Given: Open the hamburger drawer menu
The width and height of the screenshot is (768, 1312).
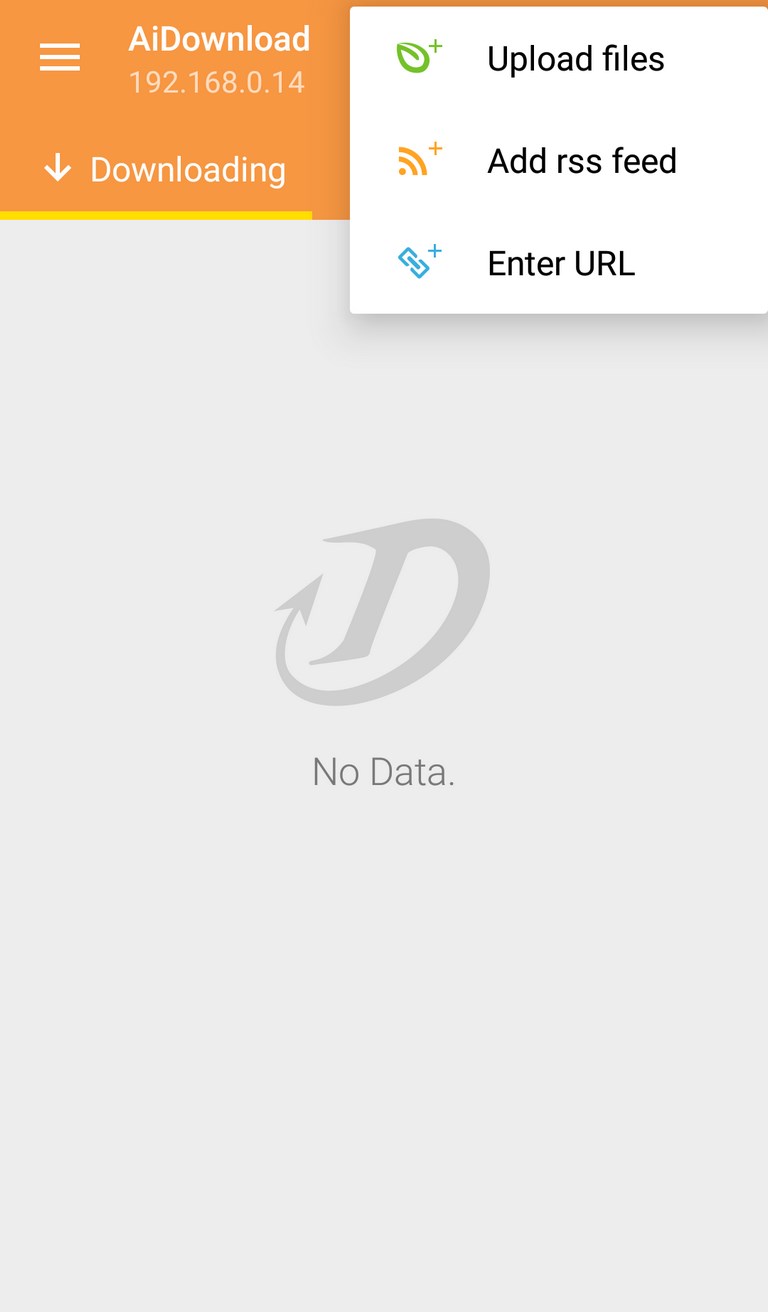Looking at the screenshot, I should tap(59, 58).
